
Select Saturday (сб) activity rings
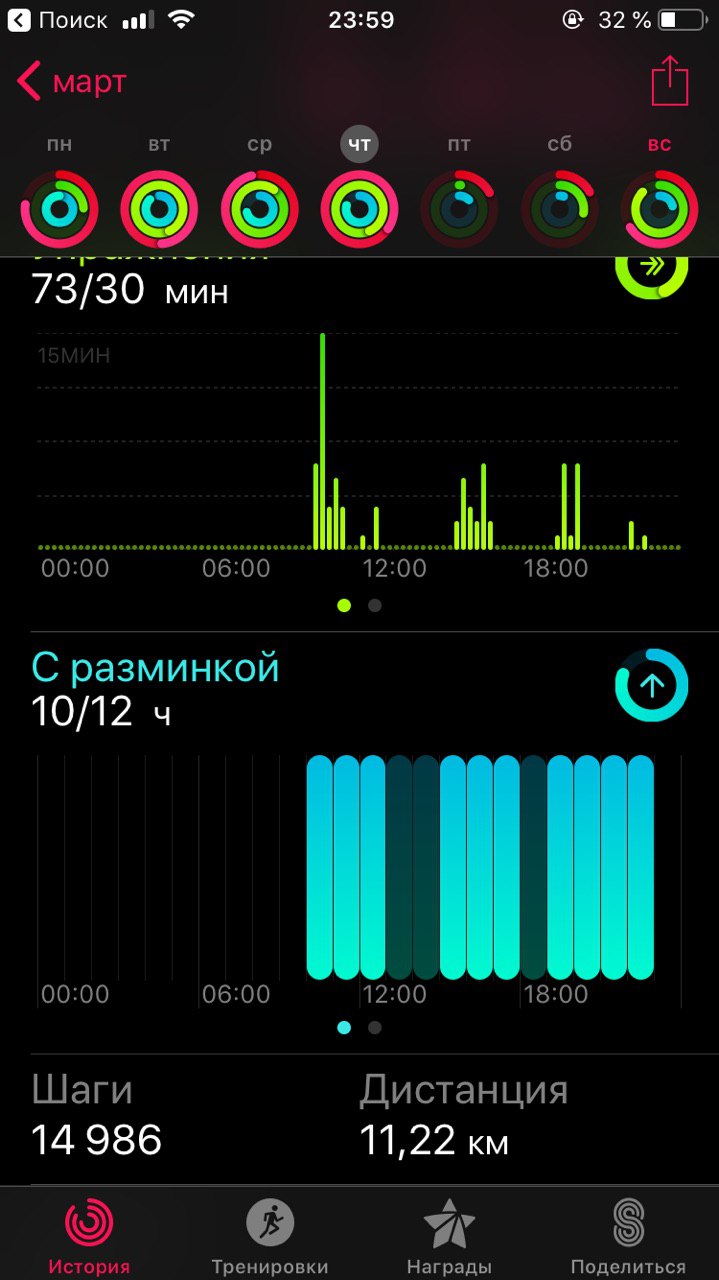pos(559,209)
